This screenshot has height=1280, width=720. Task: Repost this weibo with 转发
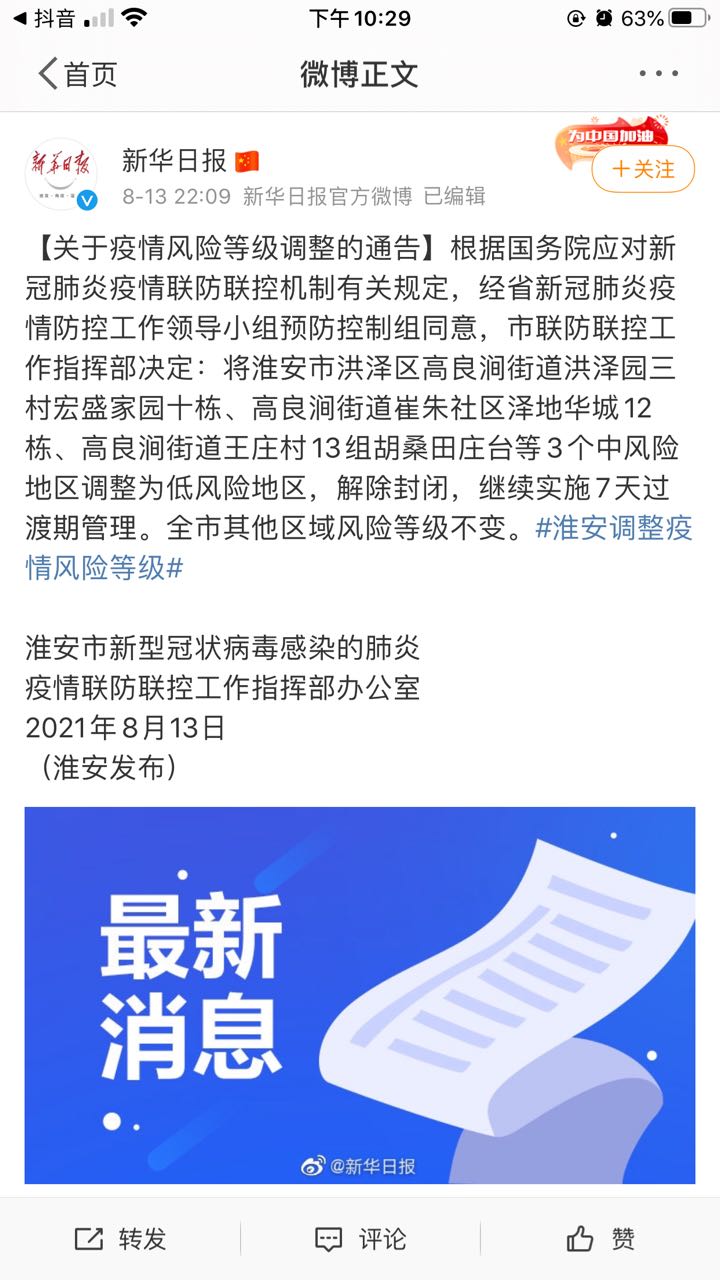click(120, 1239)
